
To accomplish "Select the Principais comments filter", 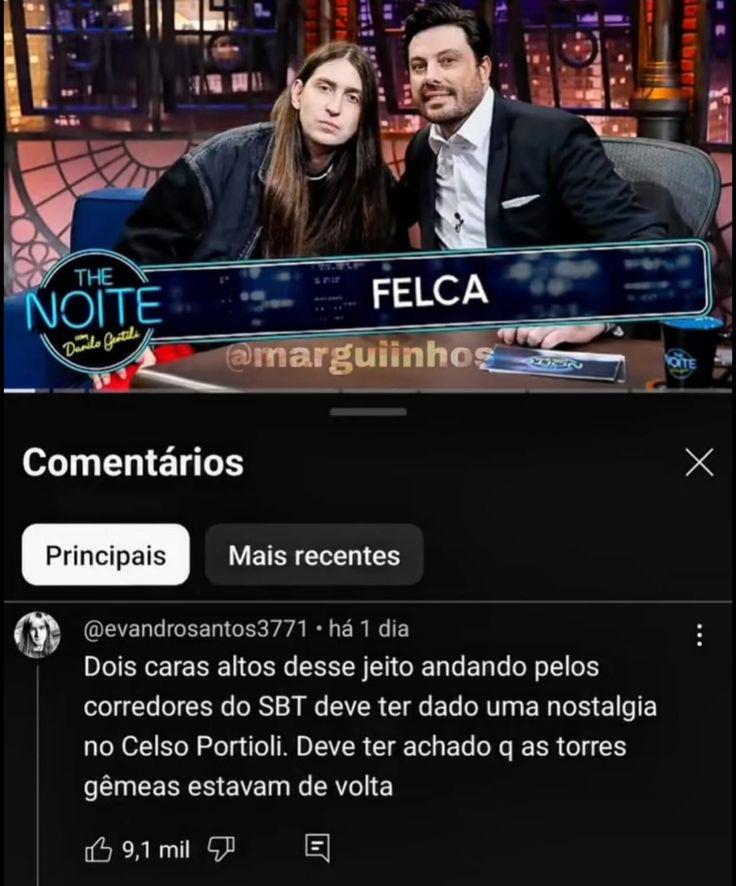I will (105, 555).
